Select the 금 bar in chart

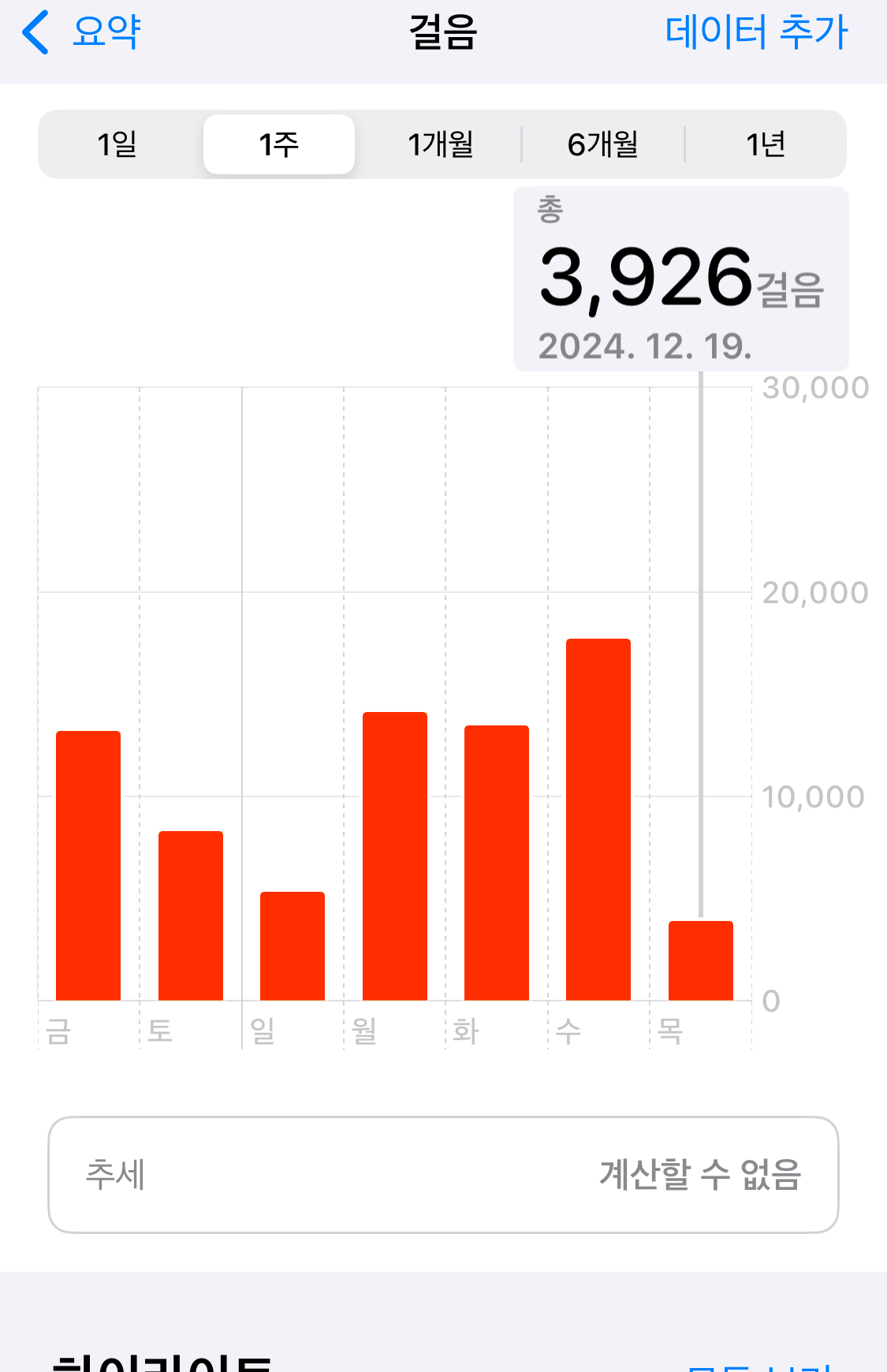click(x=88, y=866)
